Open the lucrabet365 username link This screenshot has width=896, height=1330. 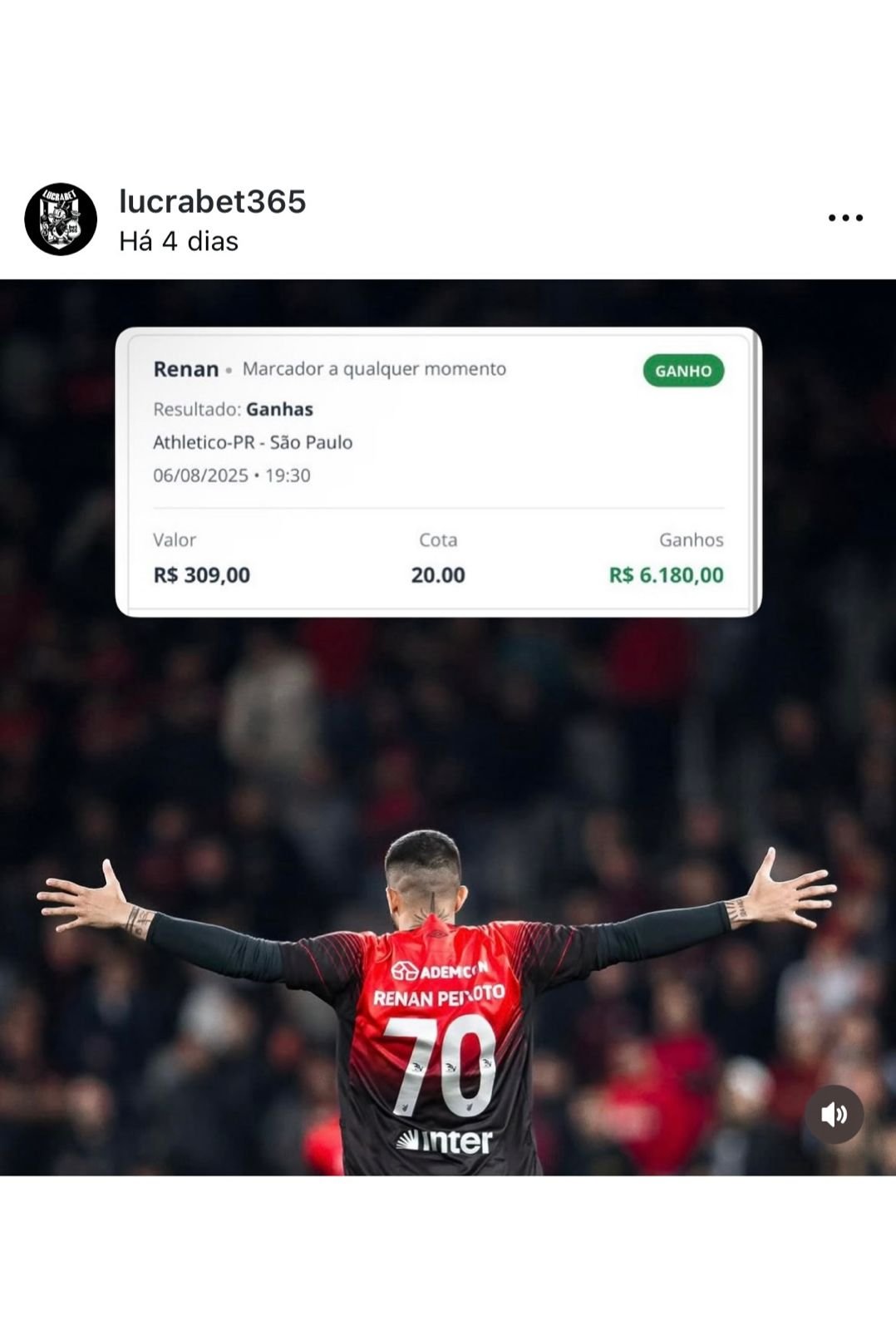pos(213,201)
